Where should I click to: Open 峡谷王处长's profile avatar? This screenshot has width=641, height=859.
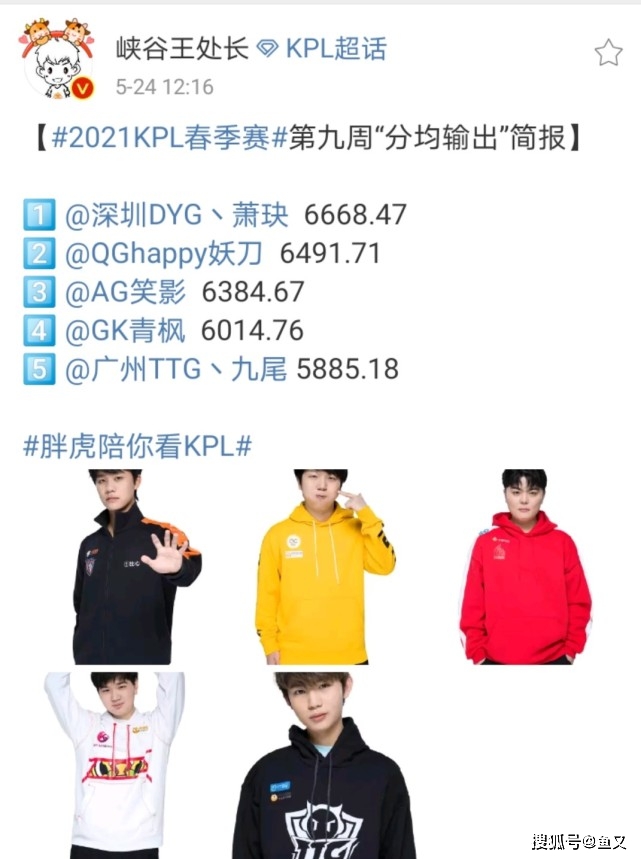tap(58, 60)
